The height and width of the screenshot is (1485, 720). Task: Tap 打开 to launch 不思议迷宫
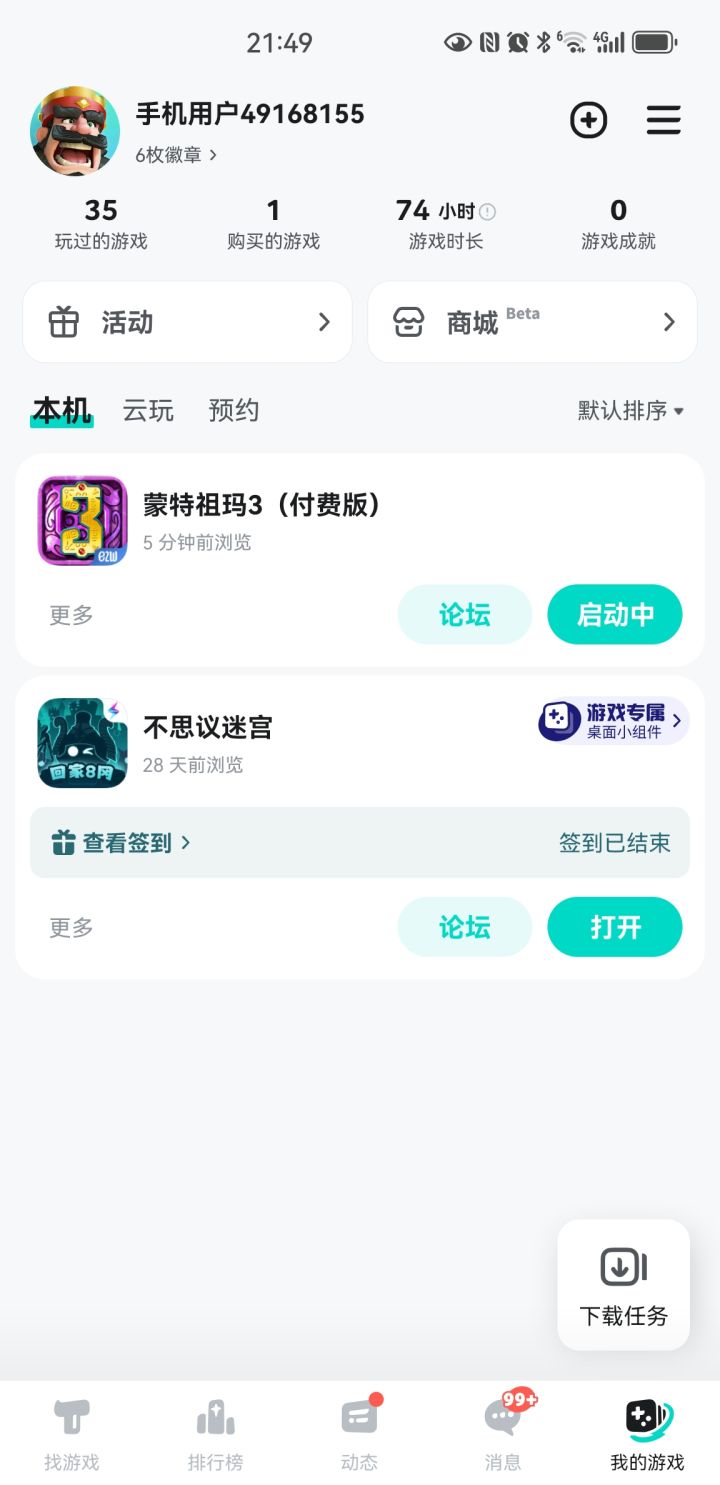coord(615,927)
